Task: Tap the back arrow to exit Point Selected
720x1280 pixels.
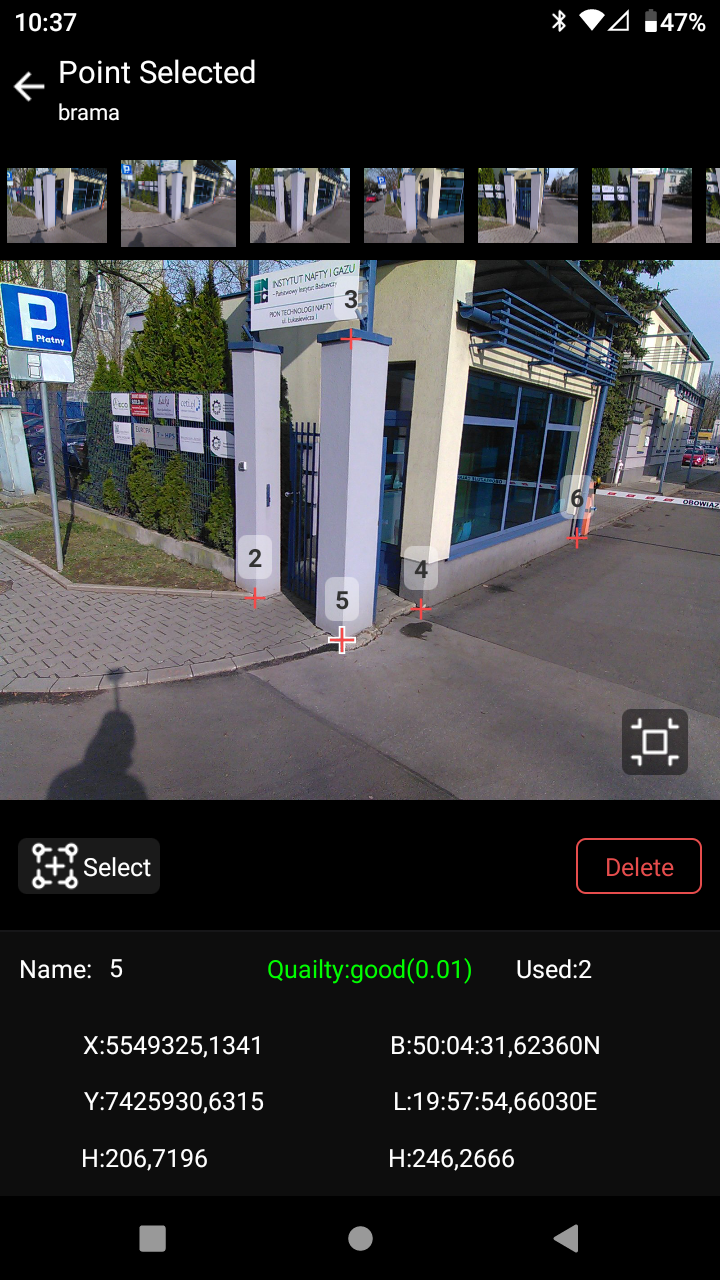Action: pyautogui.click(x=28, y=86)
